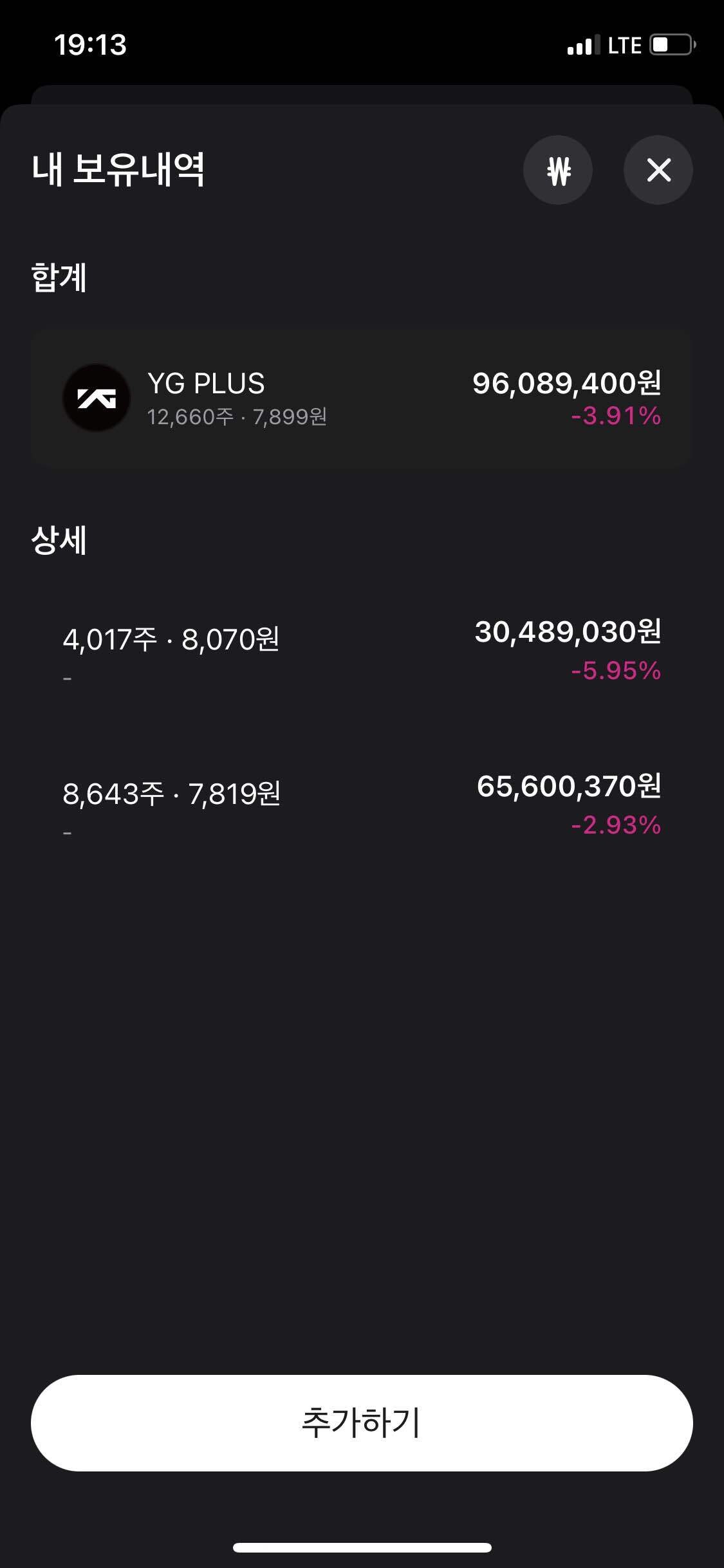The image size is (724, 1568).
Task: Tap the LTE network indicator
Action: click(623, 45)
